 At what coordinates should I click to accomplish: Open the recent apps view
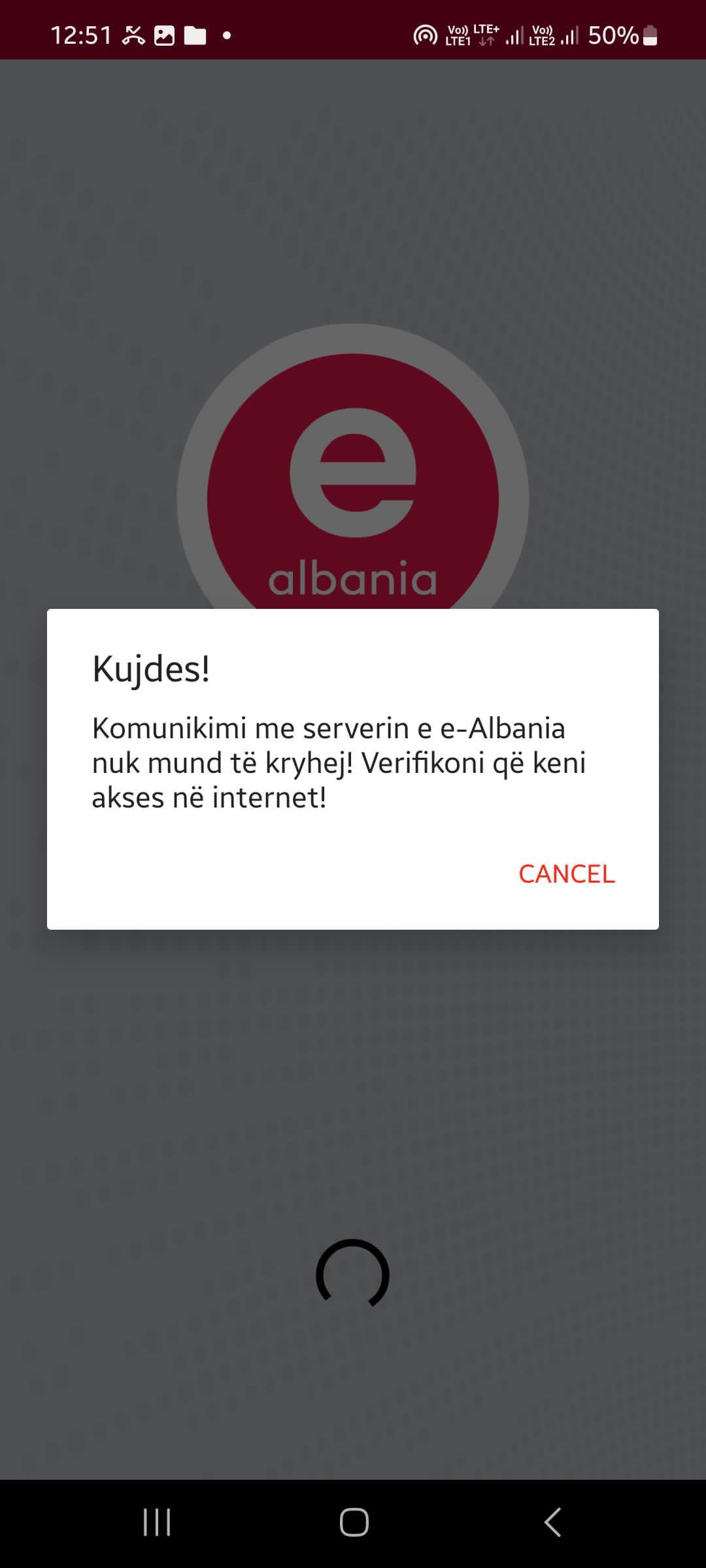coord(157,1522)
